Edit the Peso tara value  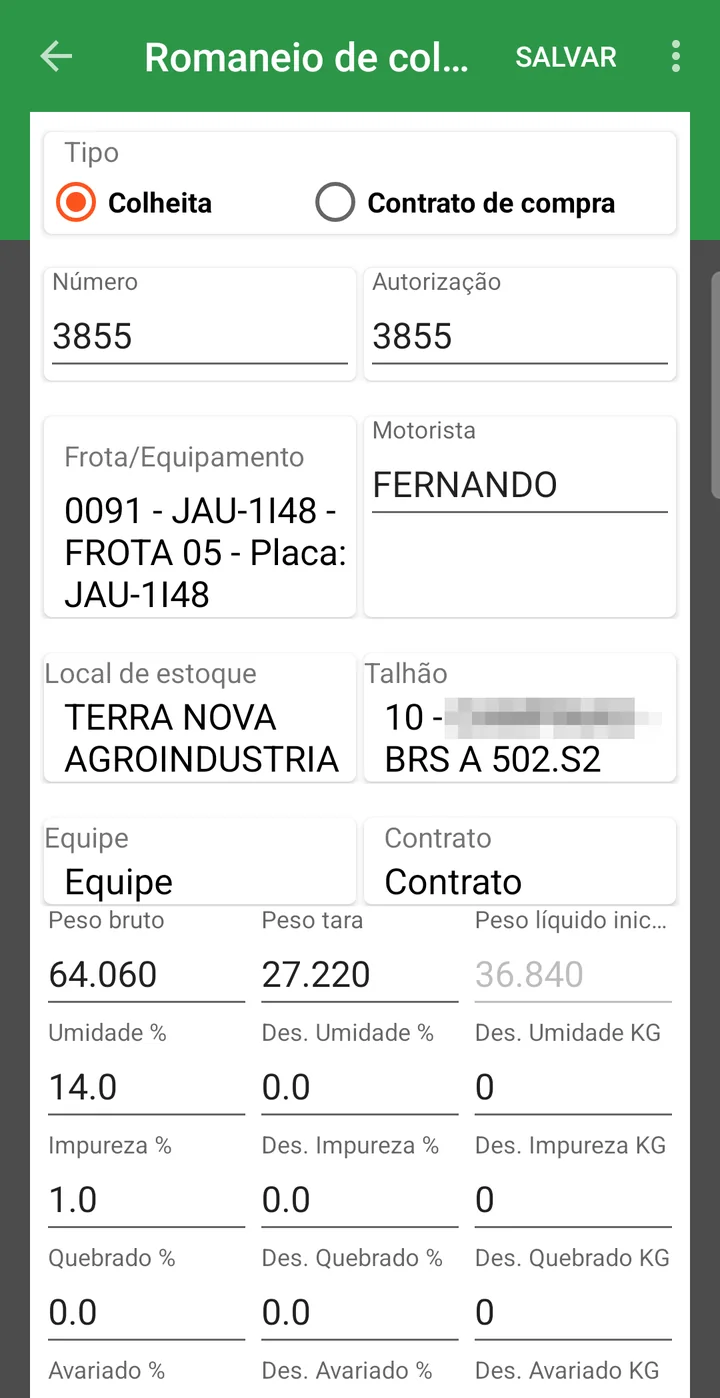360,975
